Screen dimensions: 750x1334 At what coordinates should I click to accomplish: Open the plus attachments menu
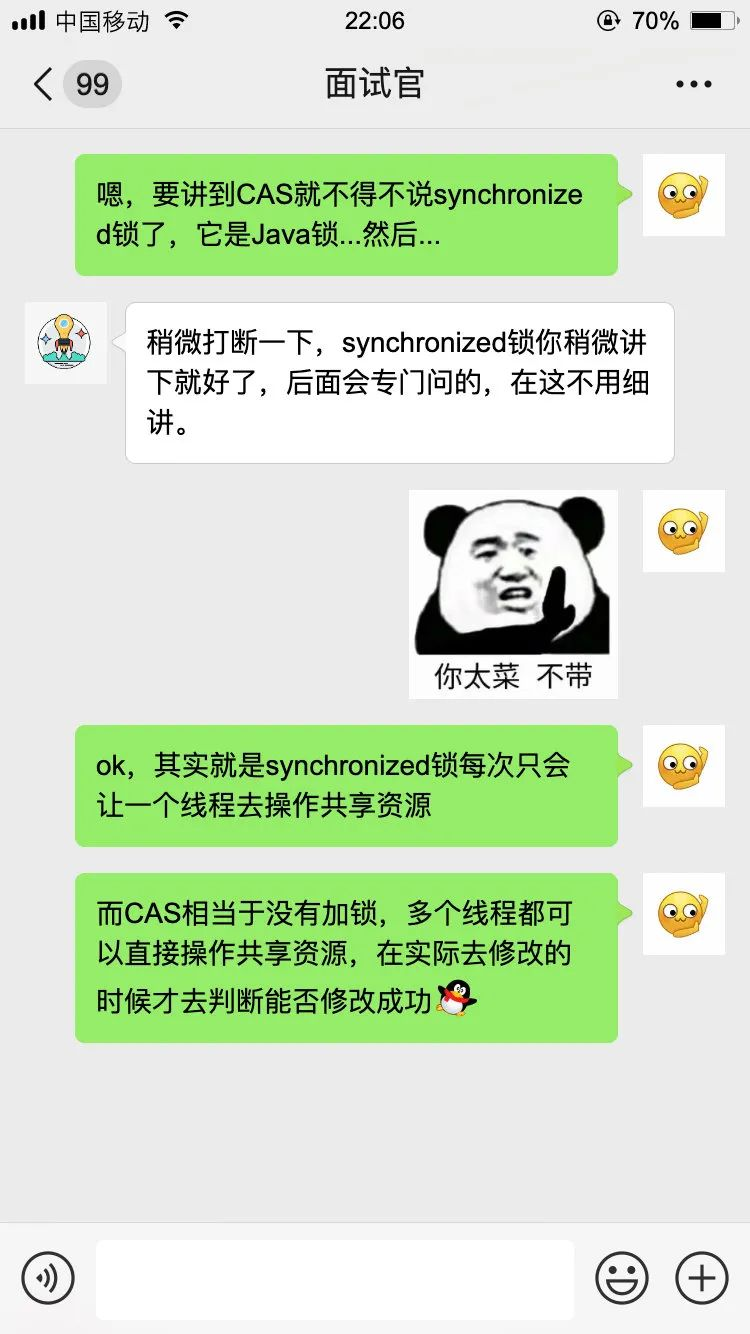tap(702, 1278)
